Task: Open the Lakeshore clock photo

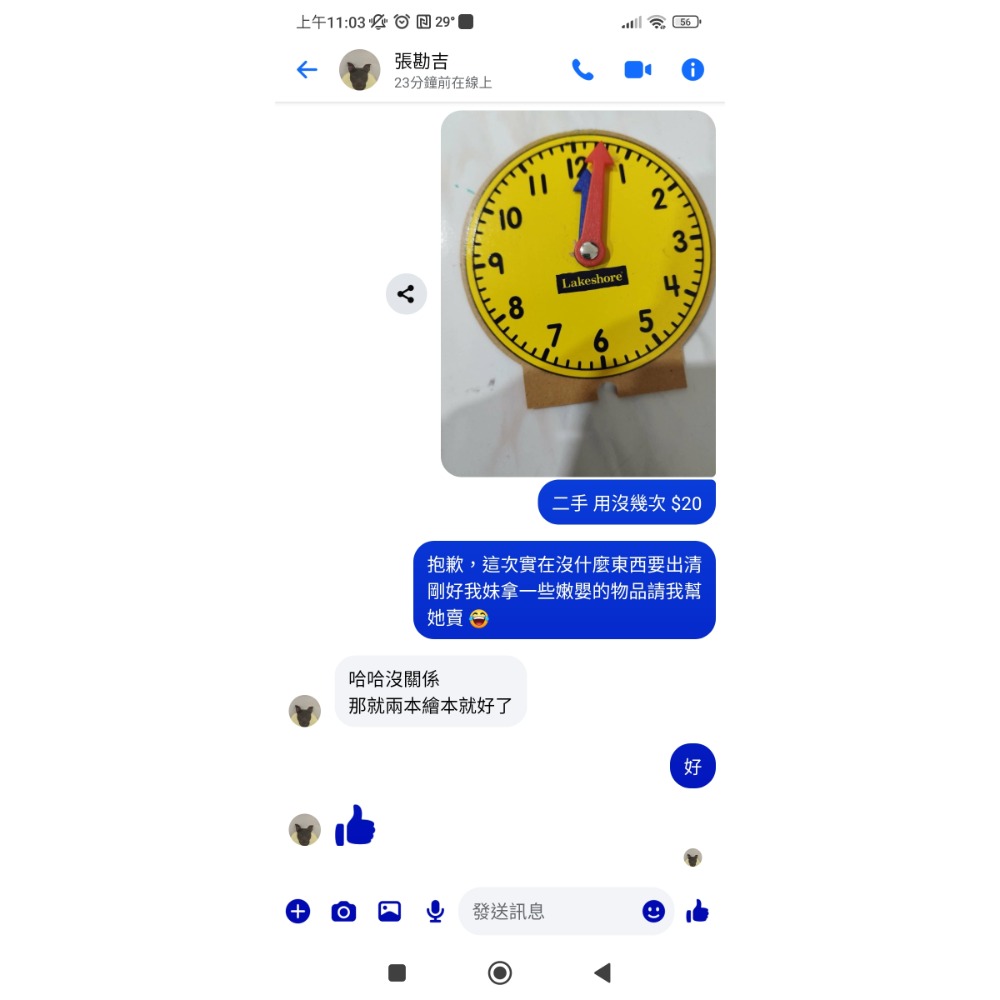Action: (578, 293)
